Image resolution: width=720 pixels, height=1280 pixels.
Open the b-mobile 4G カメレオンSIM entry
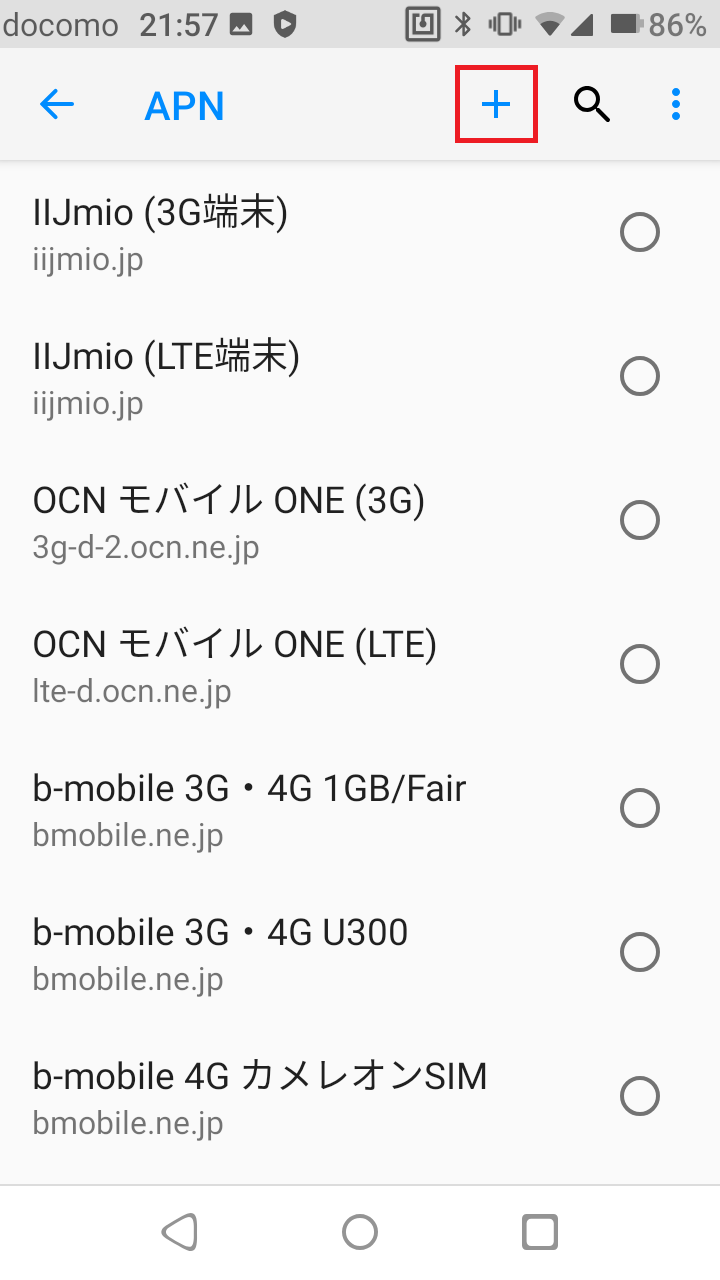click(250, 1096)
